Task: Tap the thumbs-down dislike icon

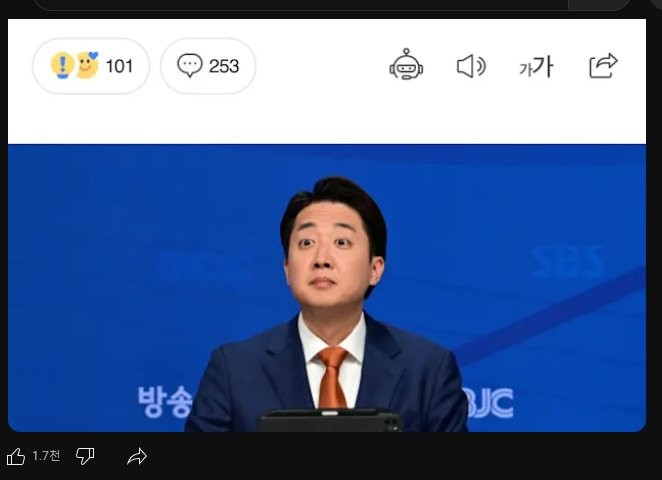Action: tap(85, 456)
